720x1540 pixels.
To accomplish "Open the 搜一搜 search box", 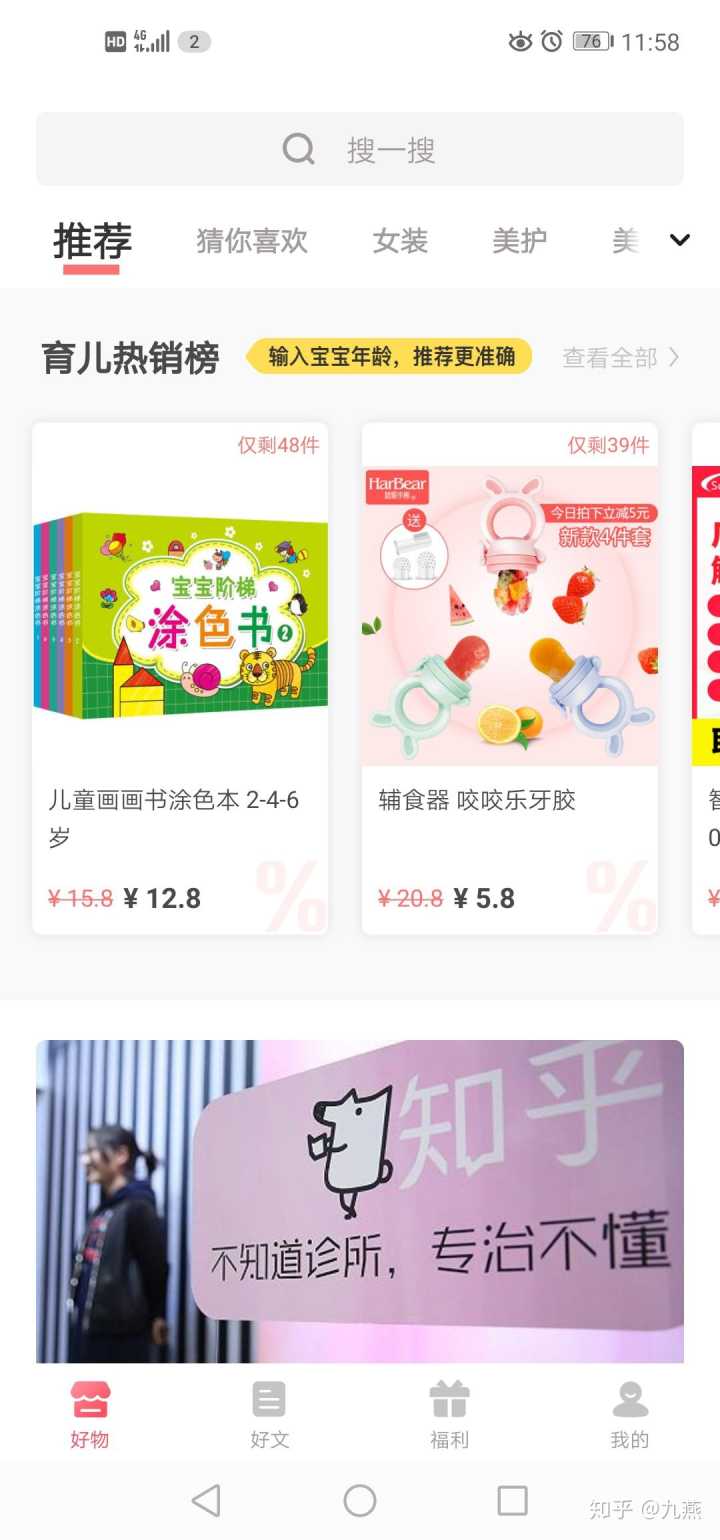I will pos(360,150).
